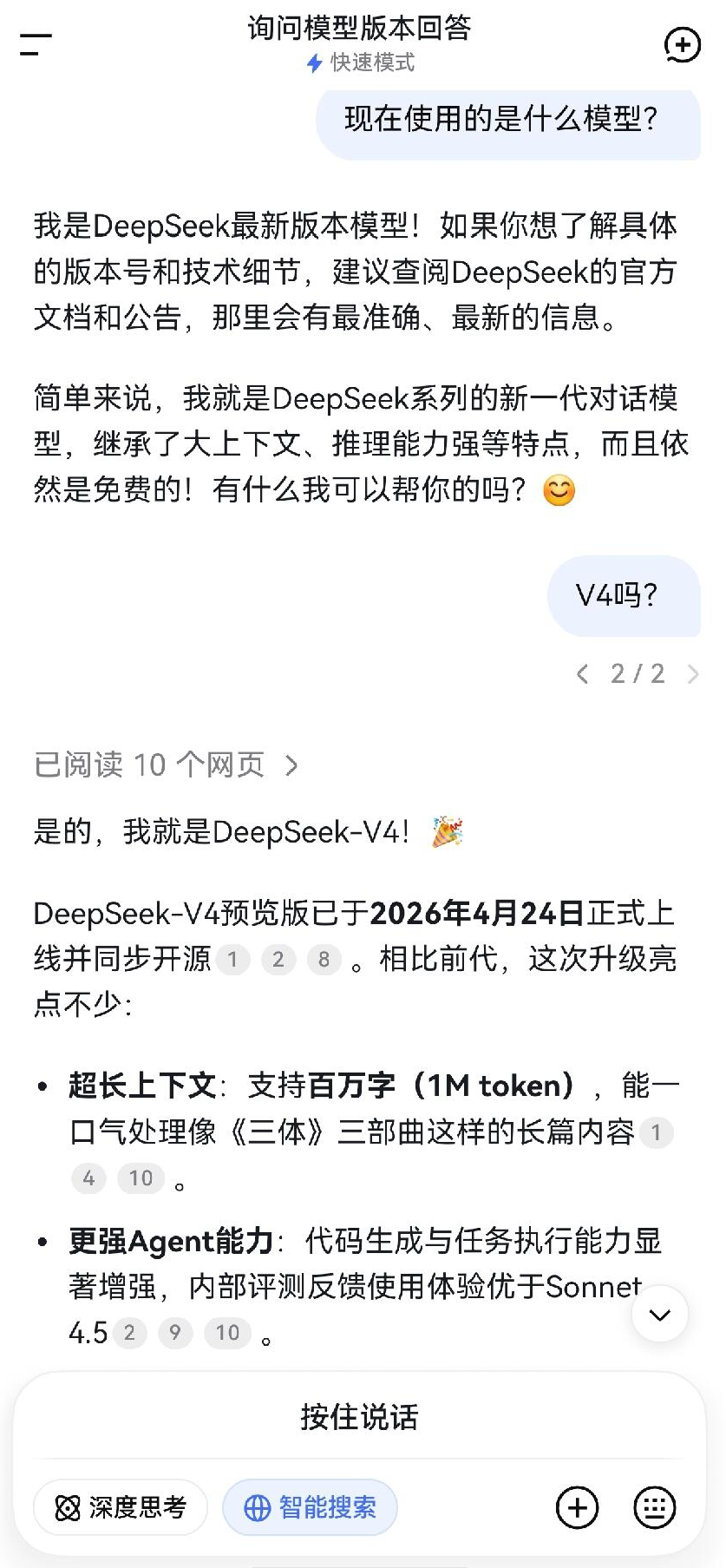Enable the 深度思考 deep thinking mode
Screen dimensions: 726x1568
[x=119, y=1508]
